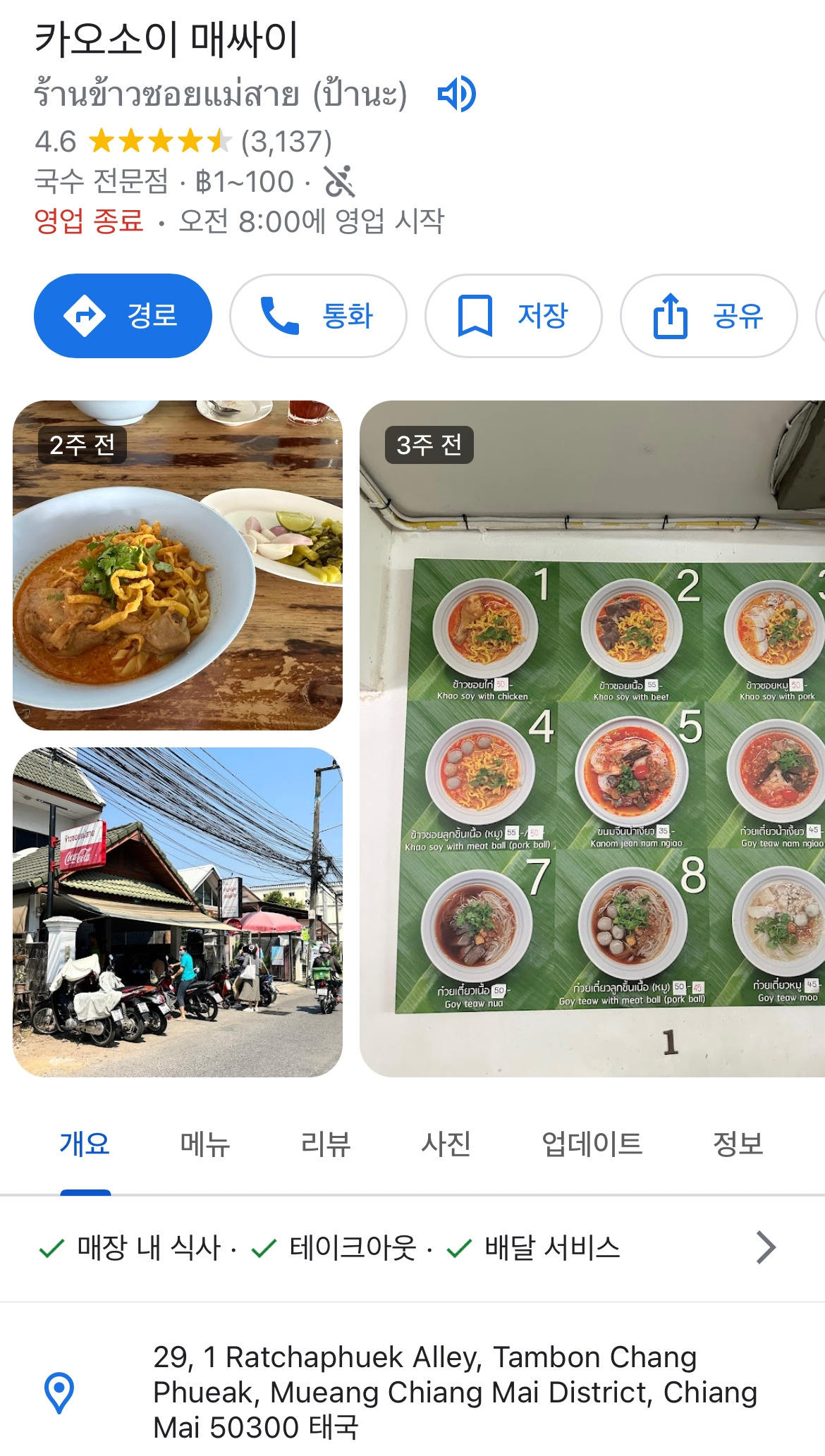Switch to the 업데이트 tab

coord(592,1144)
